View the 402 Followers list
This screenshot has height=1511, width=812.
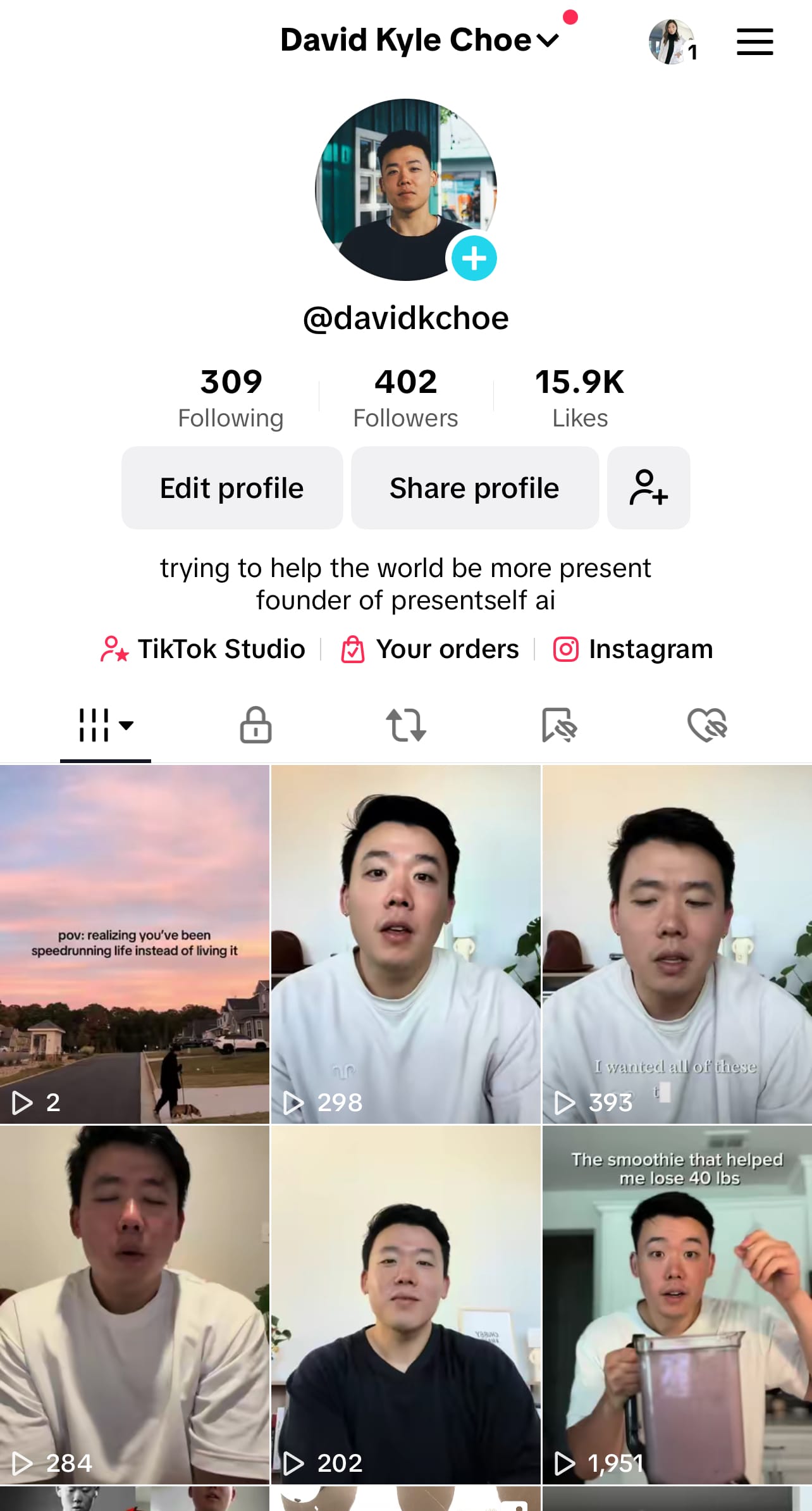point(405,398)
